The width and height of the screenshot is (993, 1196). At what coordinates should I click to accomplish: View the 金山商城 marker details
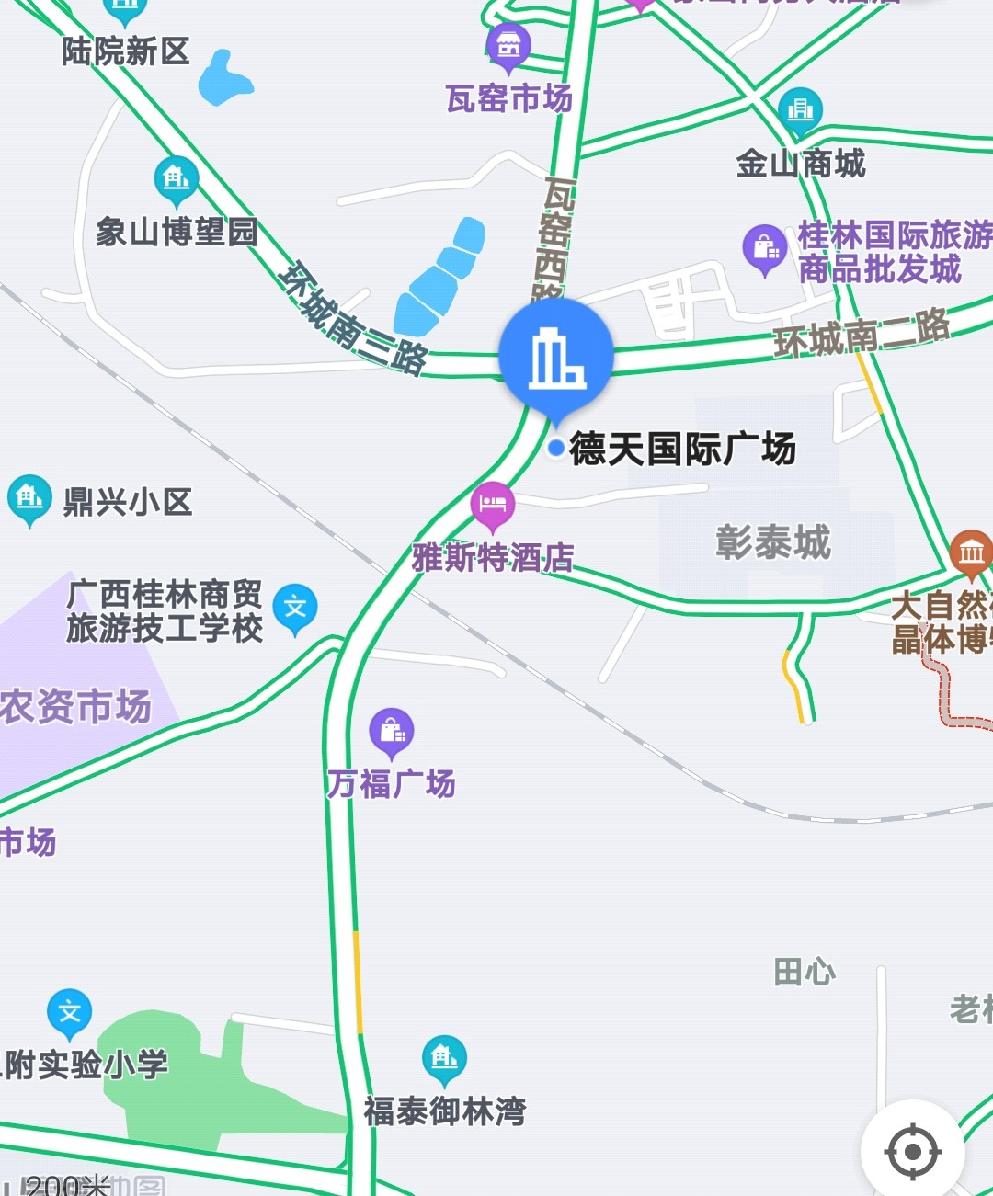800,110
